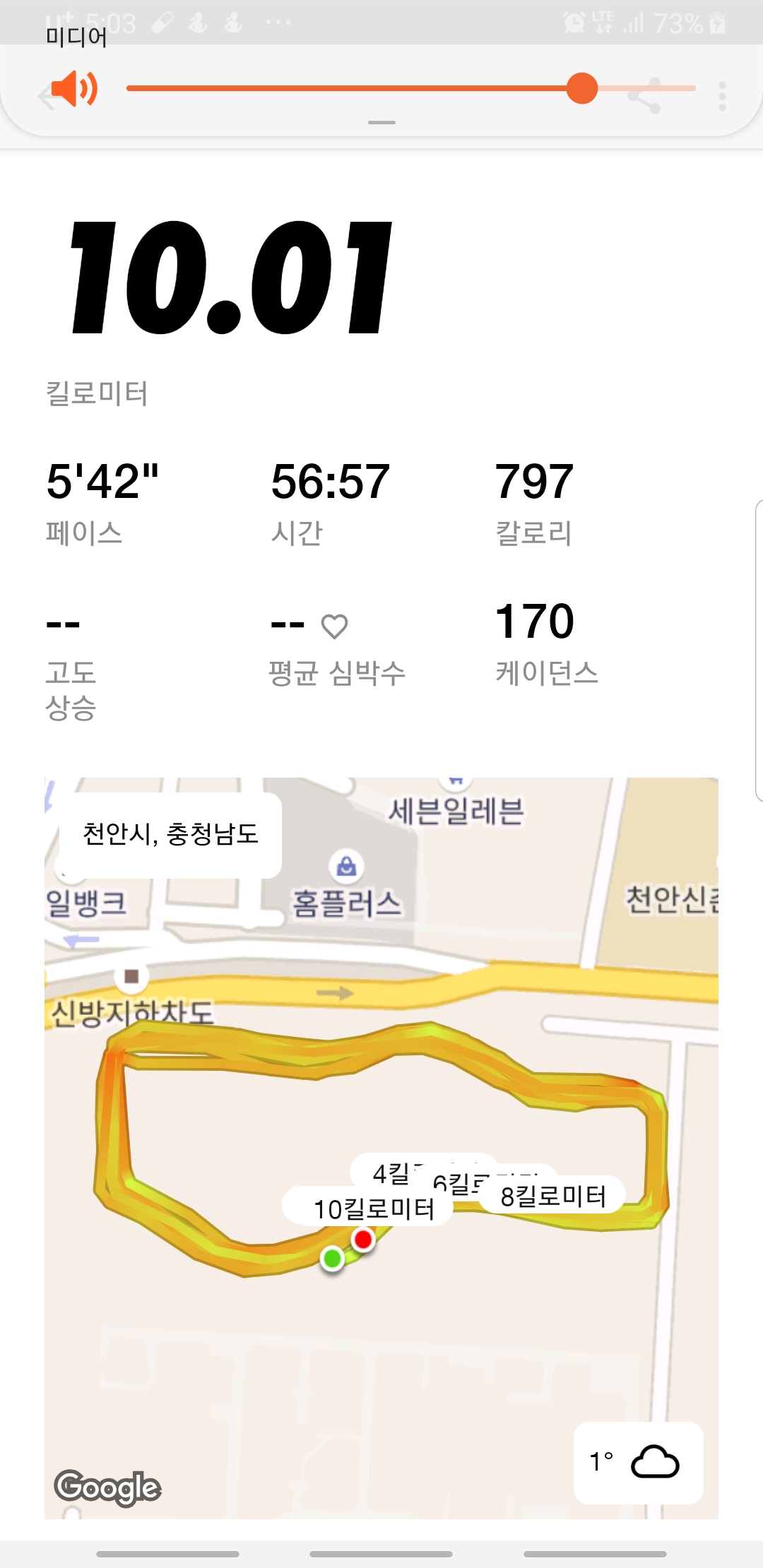763x1568 pixels.
Task: Mute media volume via the speaker icon
Action: tap(74, 88)
